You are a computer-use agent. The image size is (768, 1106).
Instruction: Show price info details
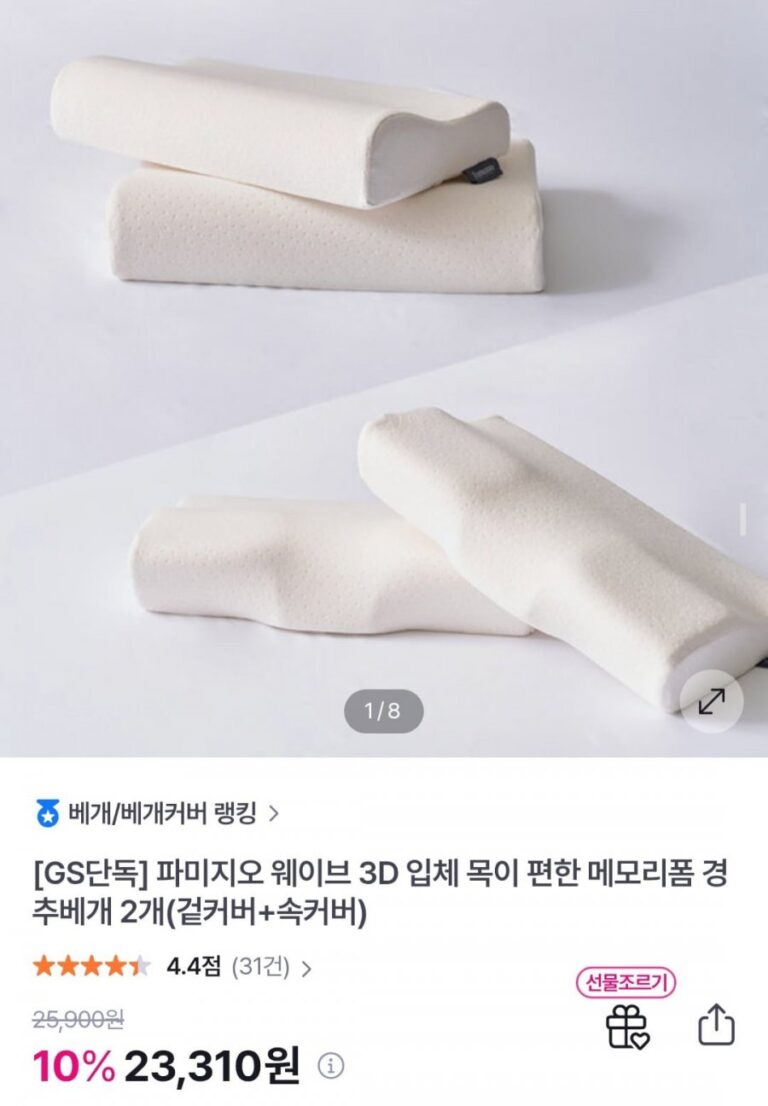coord(331,1066)
